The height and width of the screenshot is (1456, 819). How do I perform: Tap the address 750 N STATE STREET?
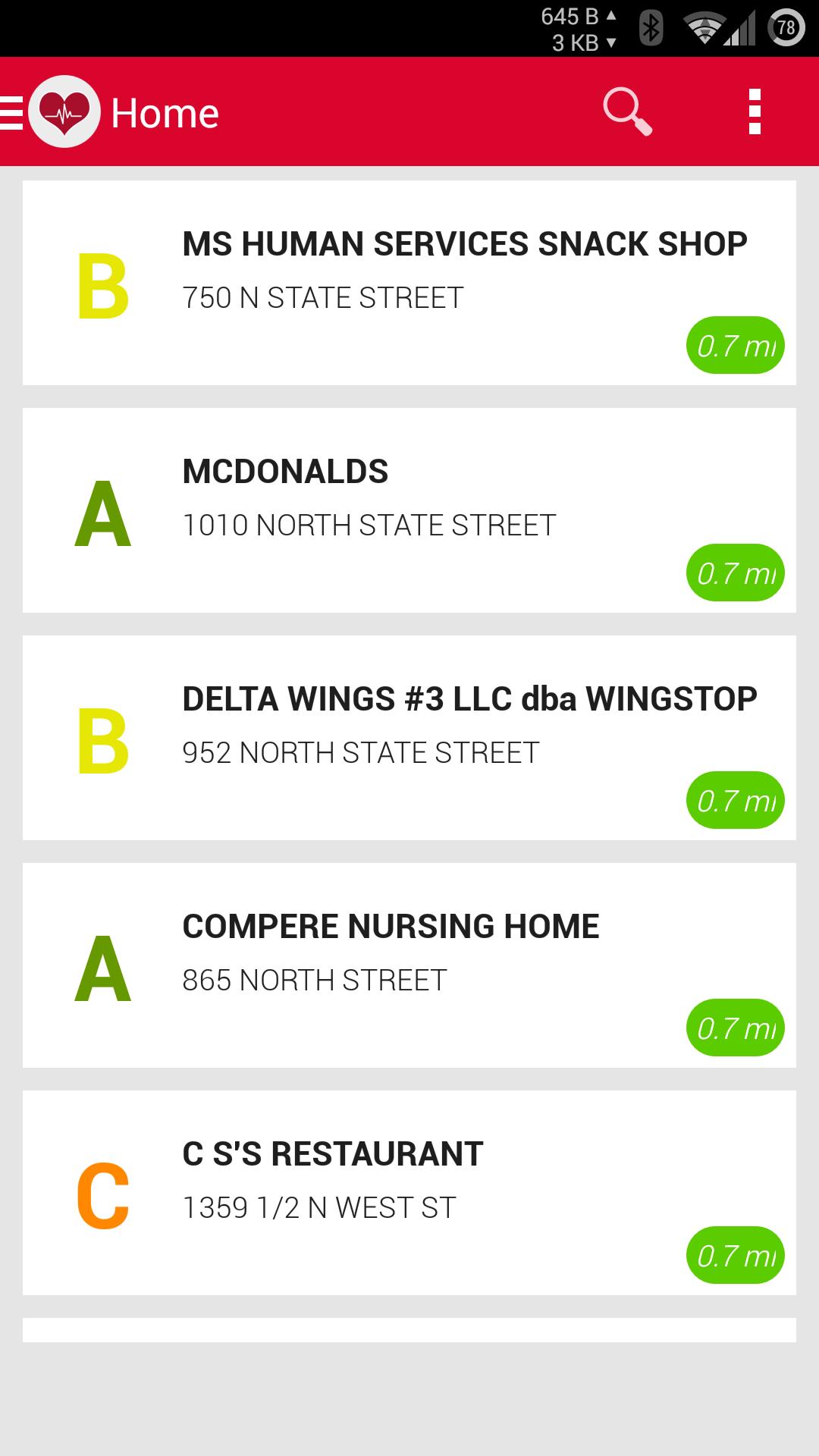point(322,297)
